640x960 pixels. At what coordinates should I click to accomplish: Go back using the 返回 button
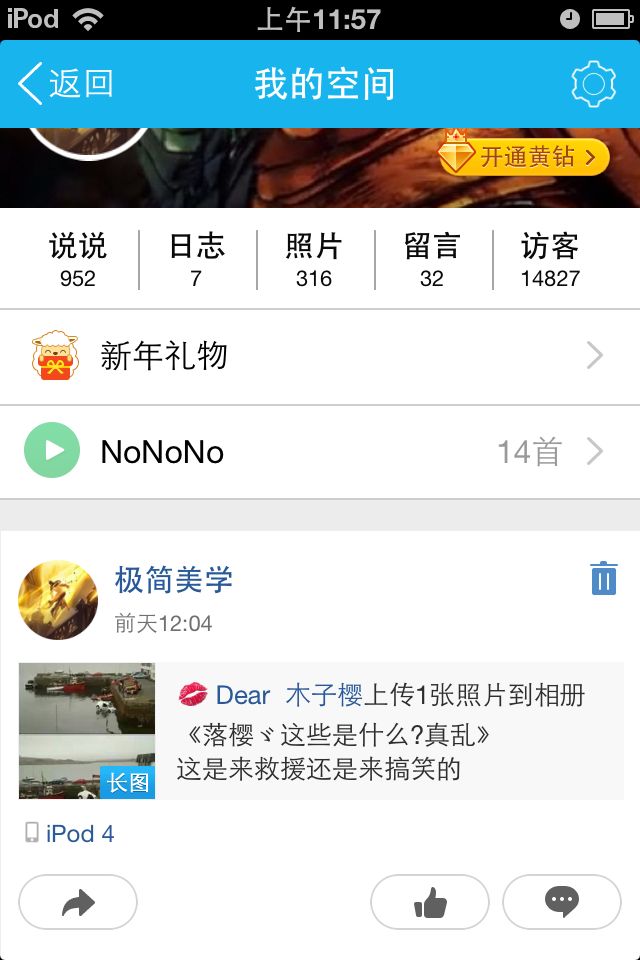(x=66, y=84)
